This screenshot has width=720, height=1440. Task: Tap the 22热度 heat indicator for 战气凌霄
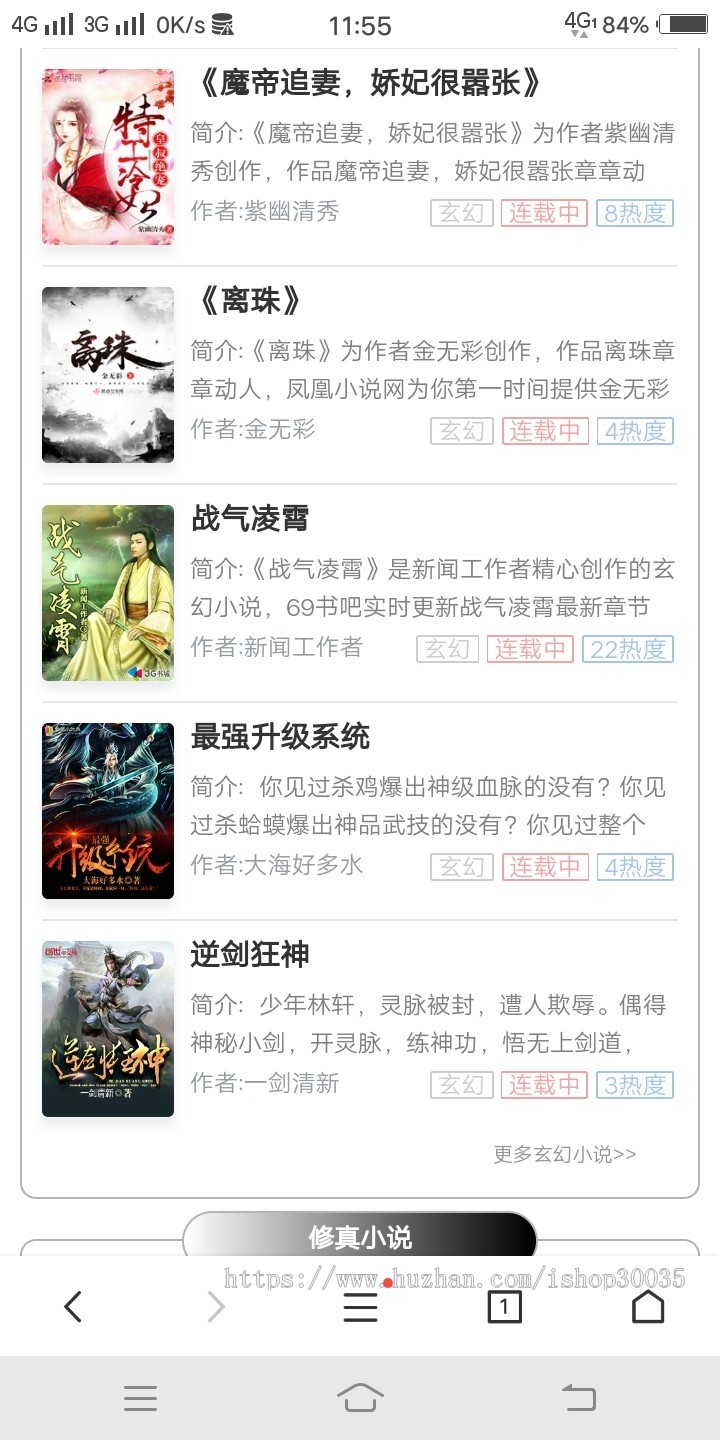tap(629, 650)
